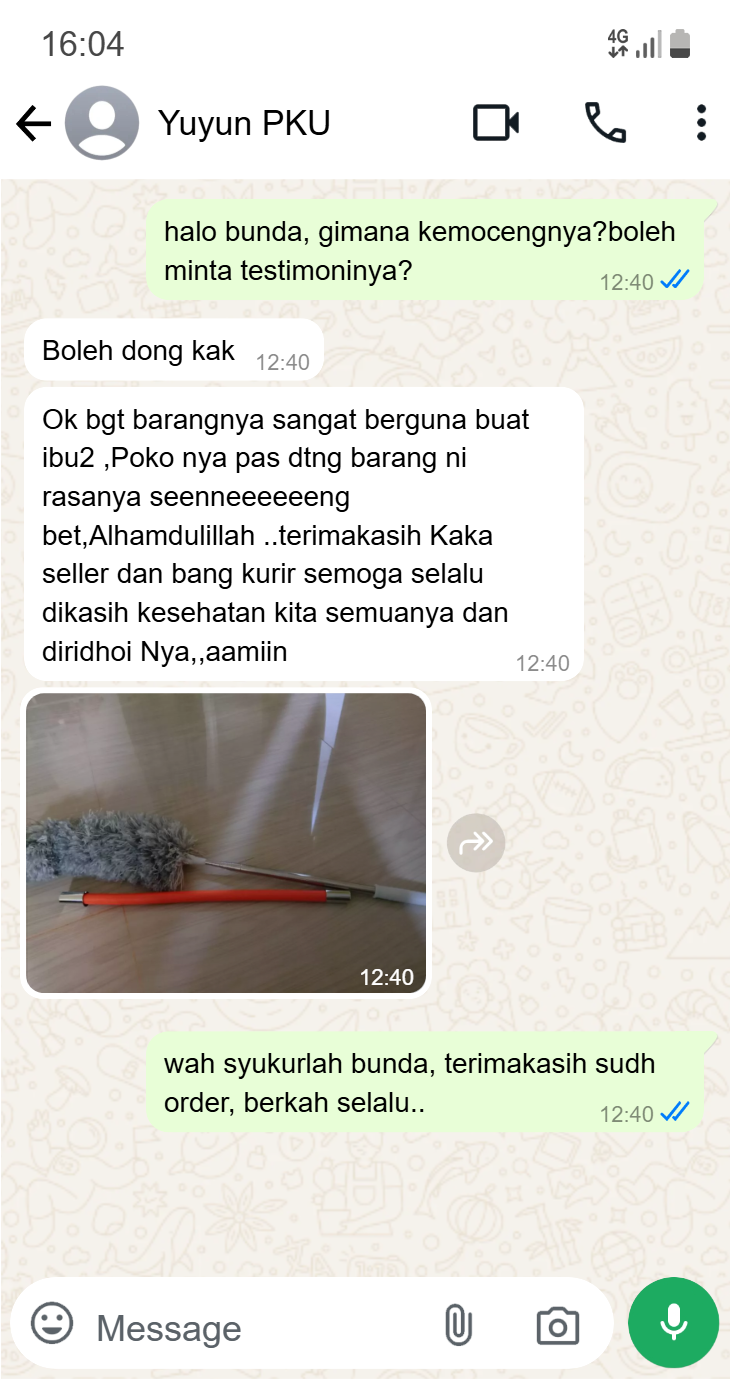Start a voice call with Yuyun PKU

[605, 123]
